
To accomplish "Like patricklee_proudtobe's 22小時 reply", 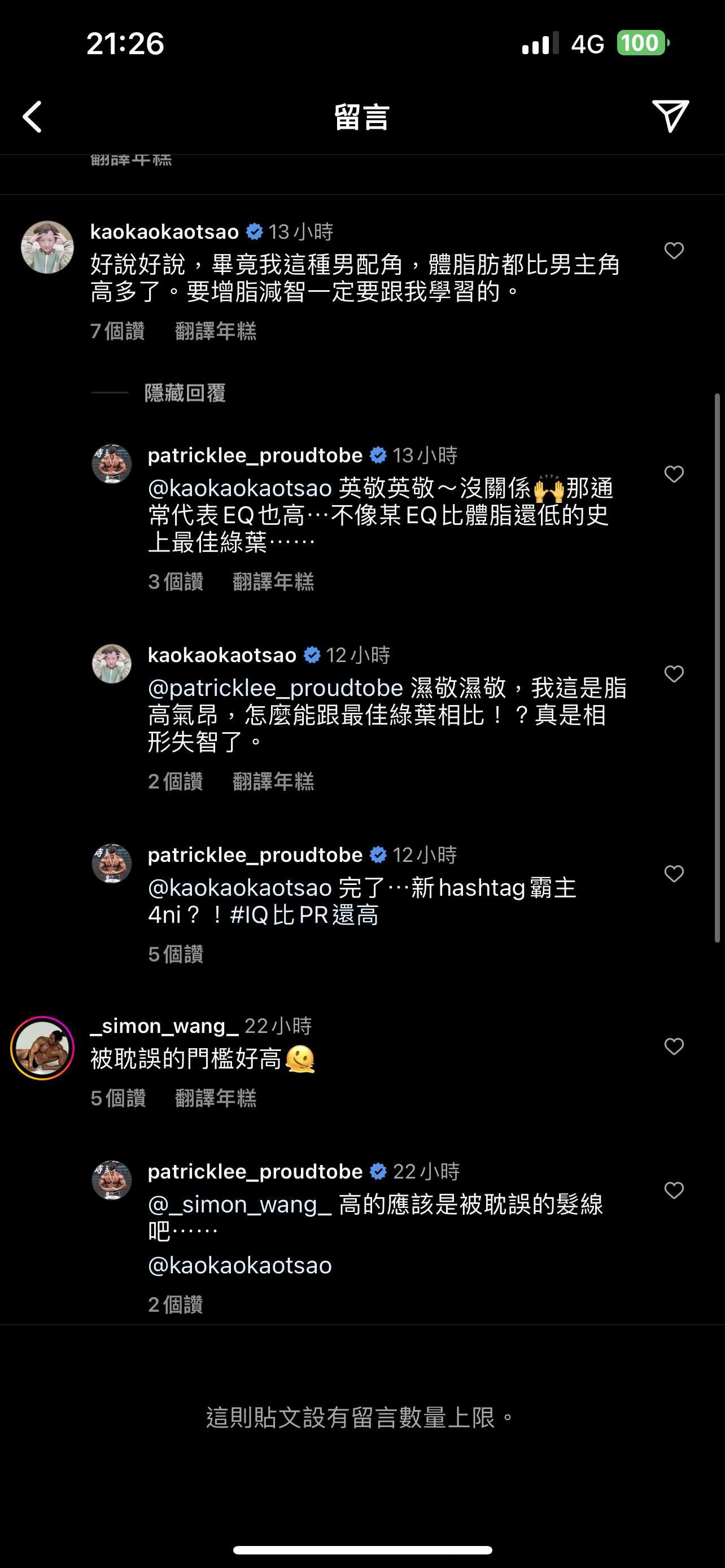I will tap(673, 1190).
